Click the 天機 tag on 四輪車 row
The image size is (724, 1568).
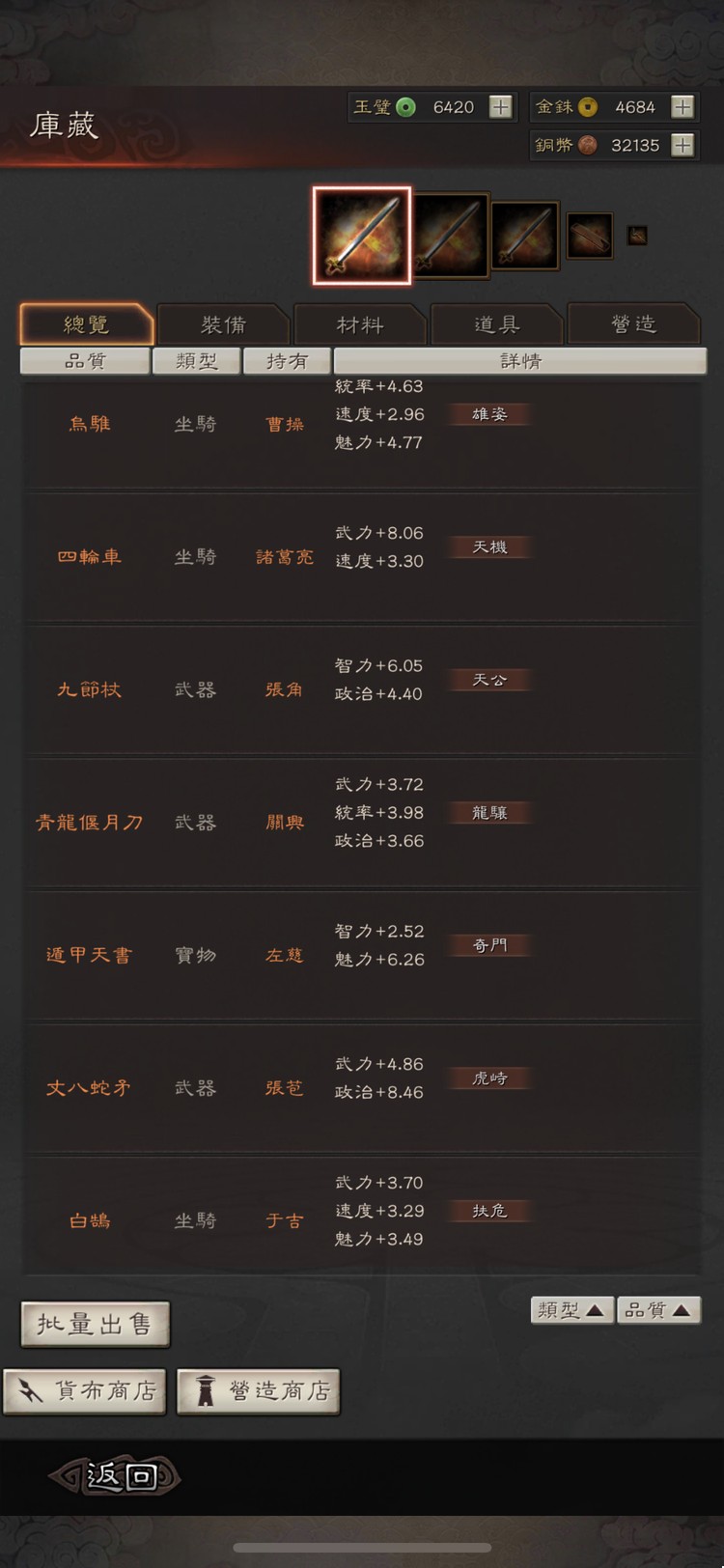coord(488,546)
